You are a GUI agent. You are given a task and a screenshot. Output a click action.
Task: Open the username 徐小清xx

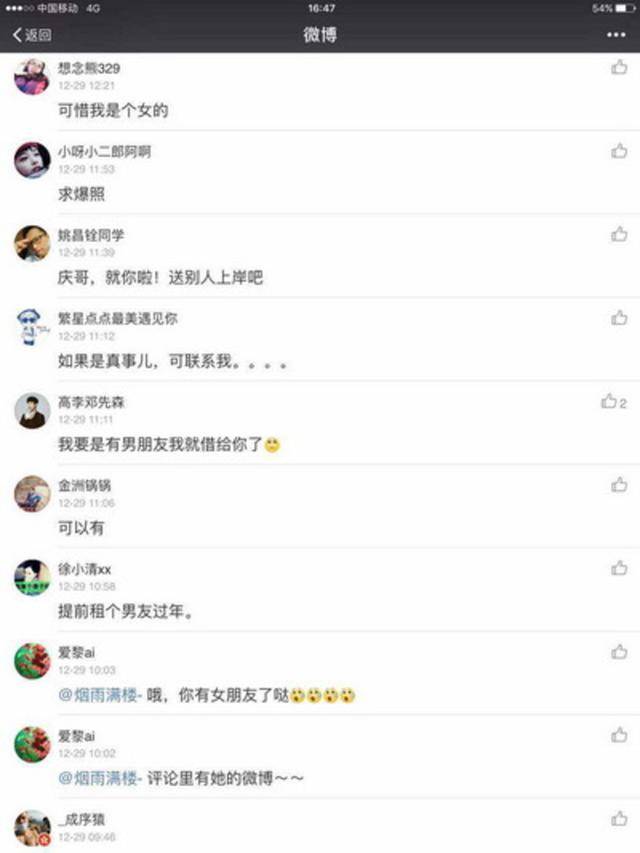85,569
